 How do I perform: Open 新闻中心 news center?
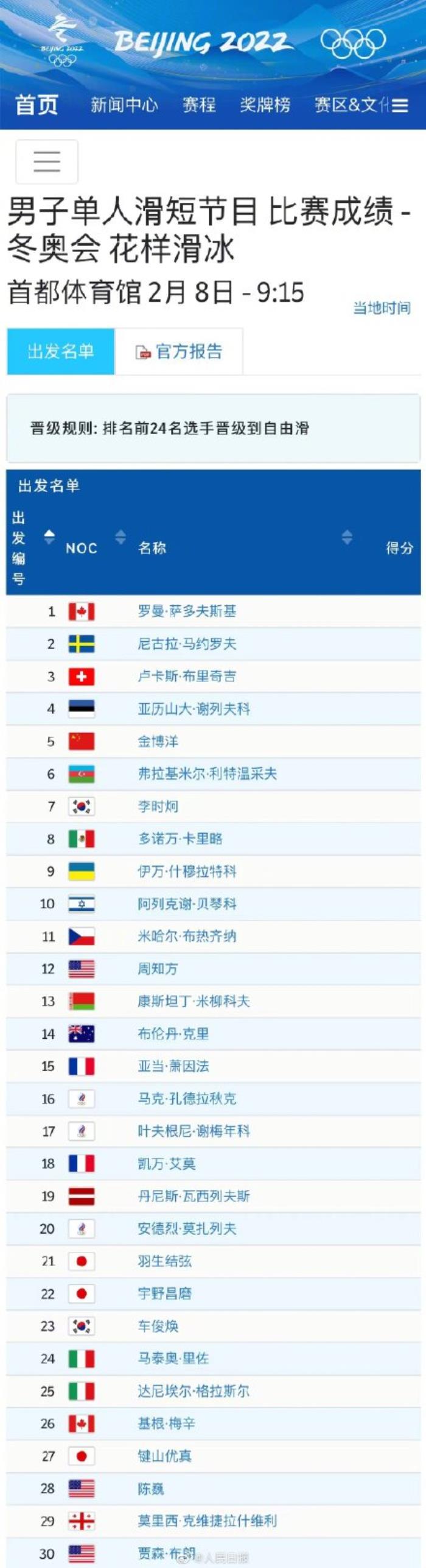tap(124, 105)
